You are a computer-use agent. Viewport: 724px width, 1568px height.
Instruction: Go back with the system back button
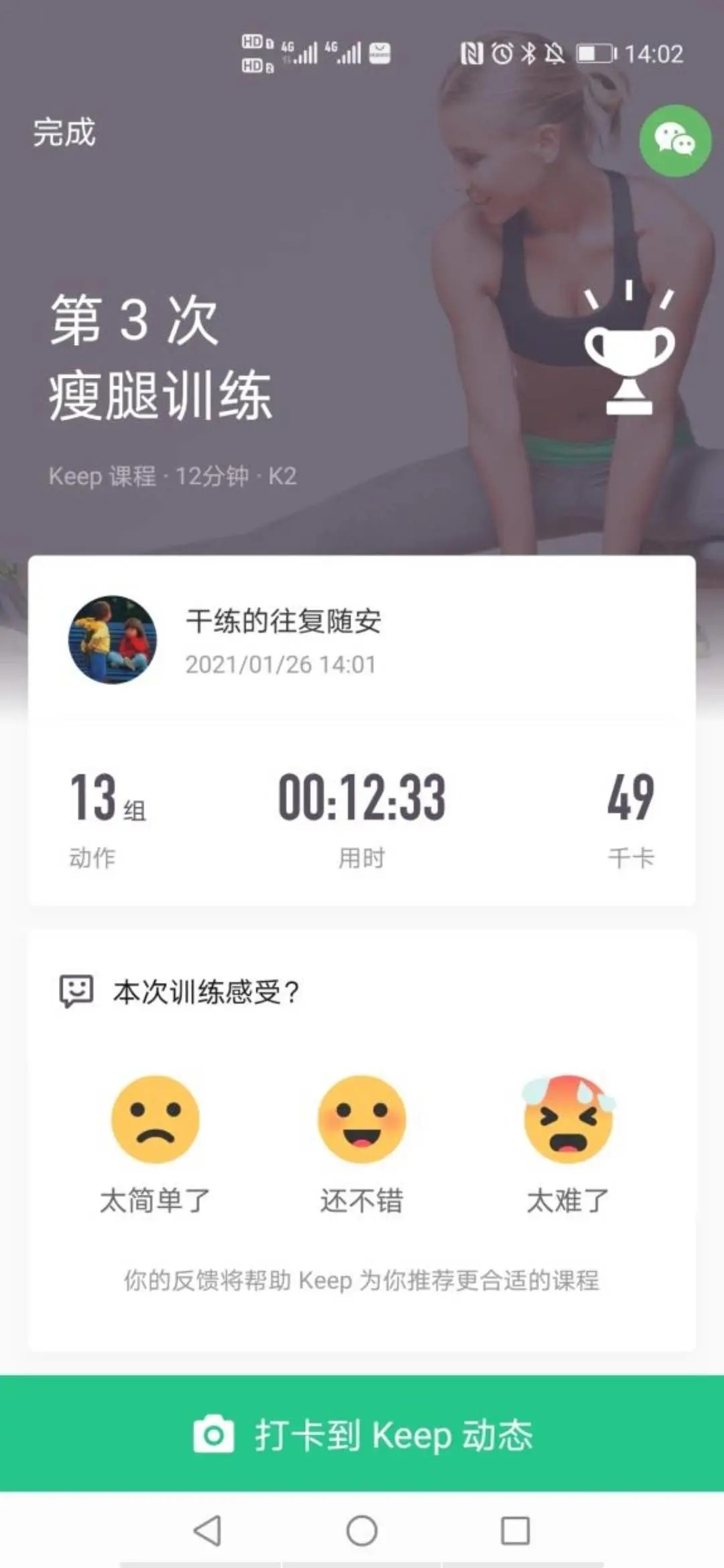pyautogui.click(x=207, y=1531)
